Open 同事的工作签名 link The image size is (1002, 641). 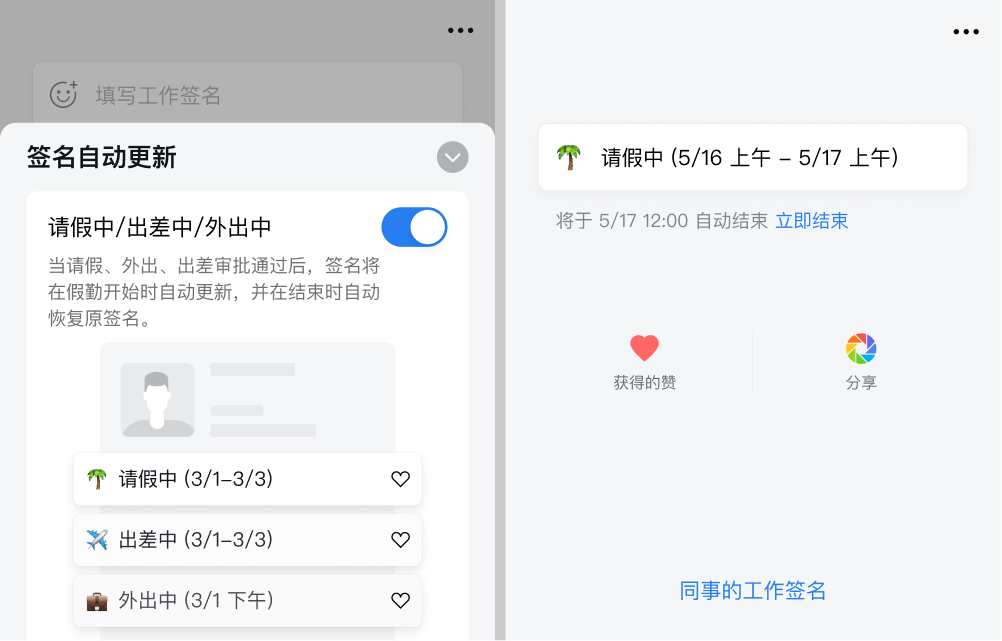pos(753,591)
